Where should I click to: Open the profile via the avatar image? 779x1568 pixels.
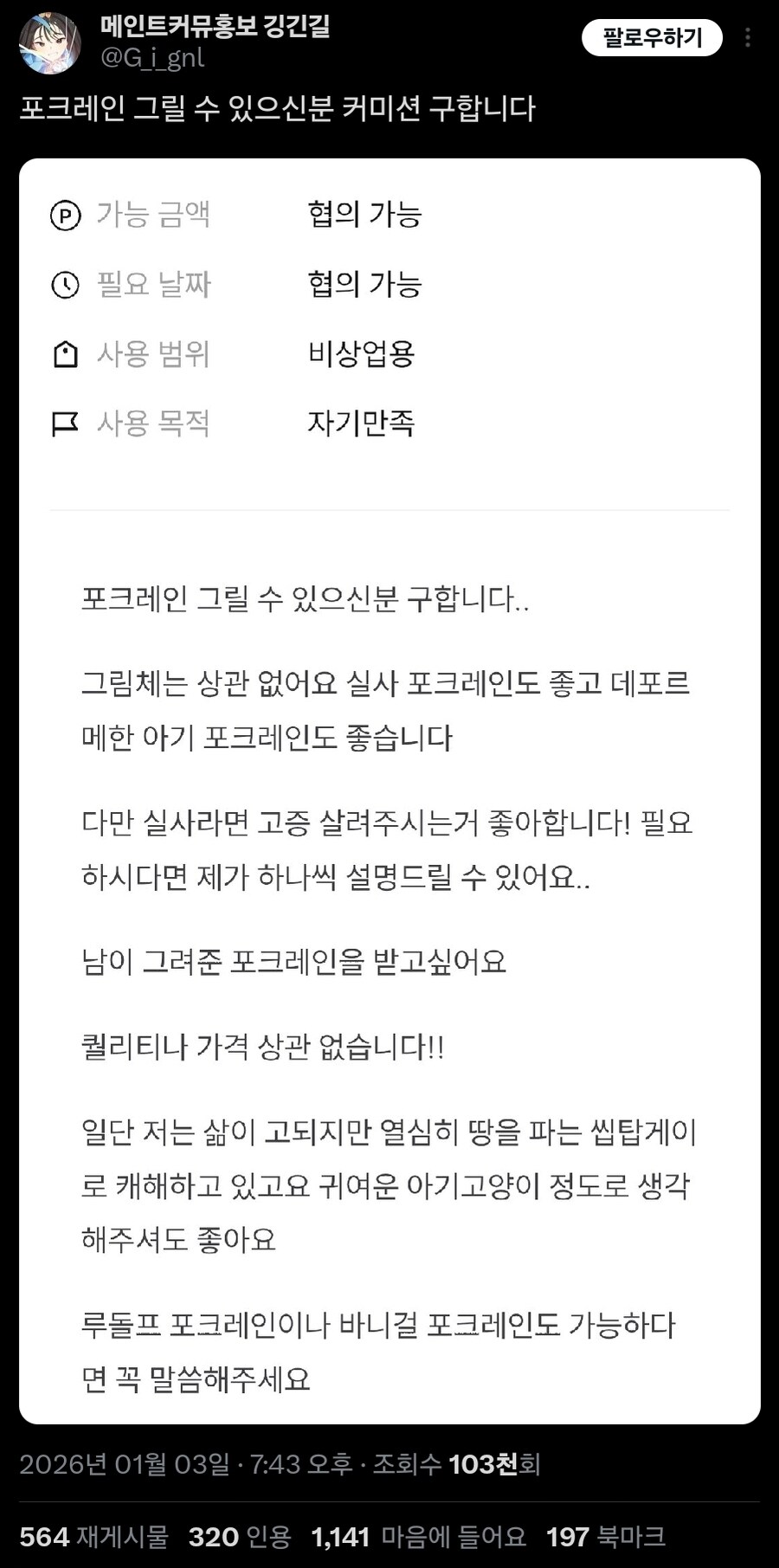click(48, 42)
